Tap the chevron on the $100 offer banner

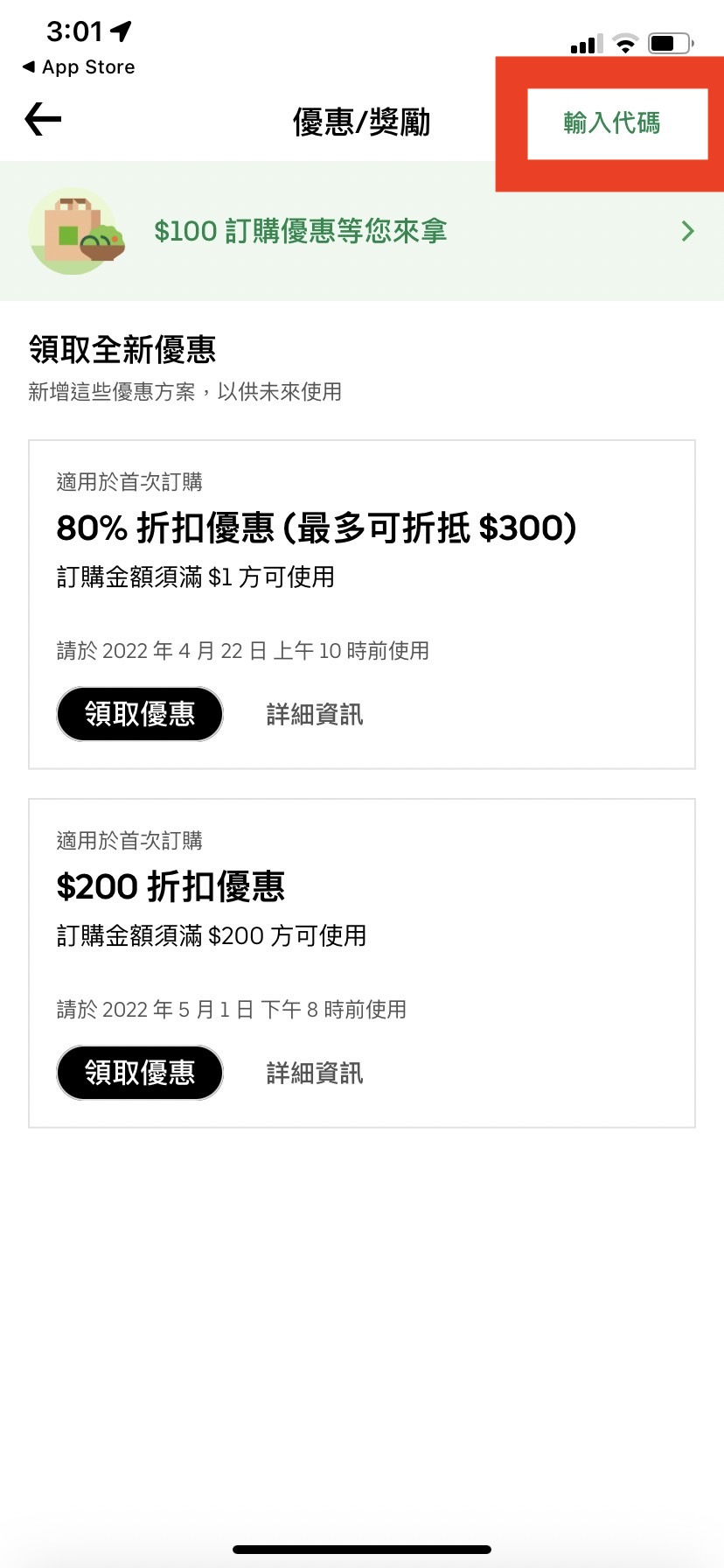(687, 231)
